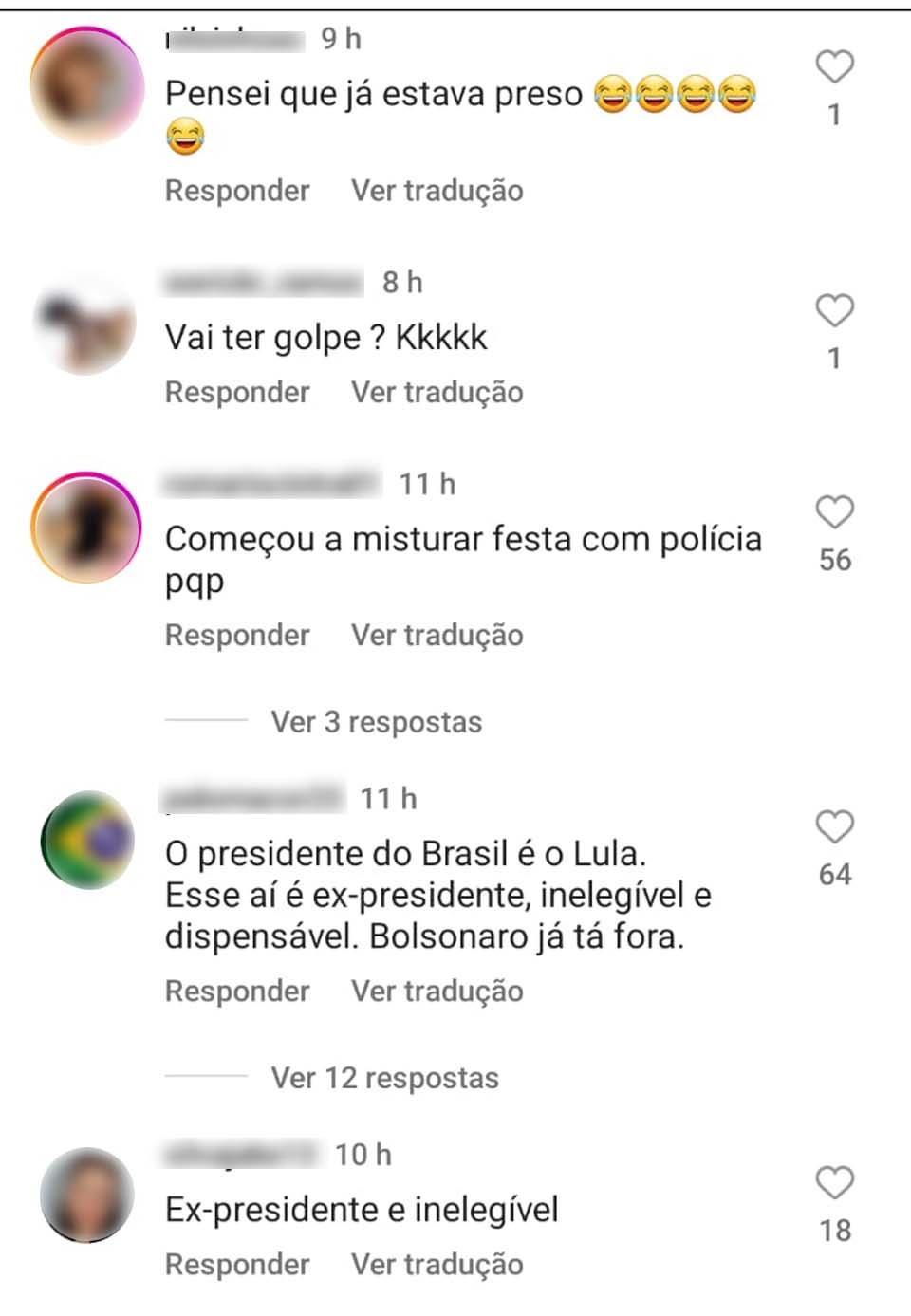This screenshot has width=911, height=1316.
Task: Translate 'Ex-presidente e inelegível' comment
Action: point(437,1264)
